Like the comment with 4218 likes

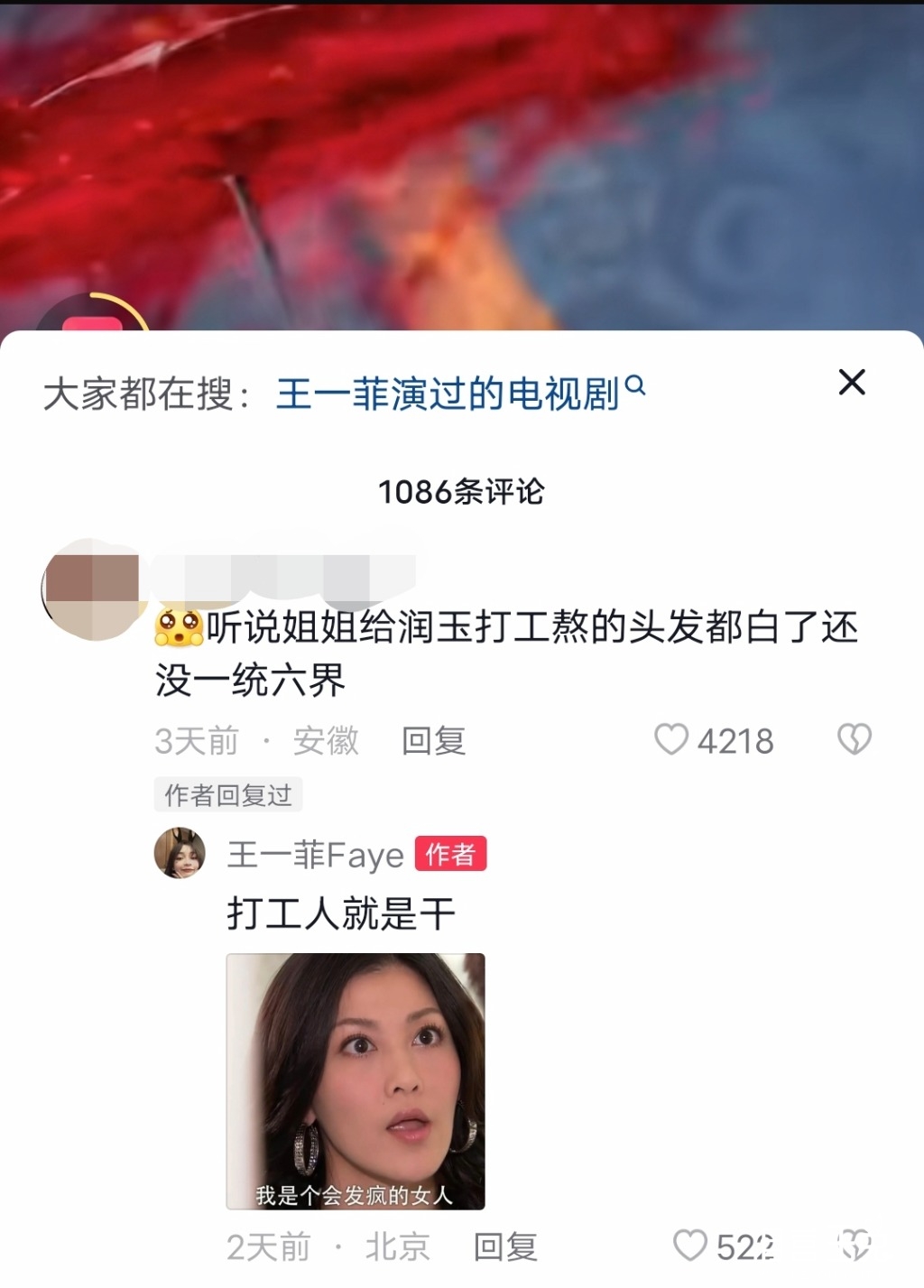pos(671,740)
